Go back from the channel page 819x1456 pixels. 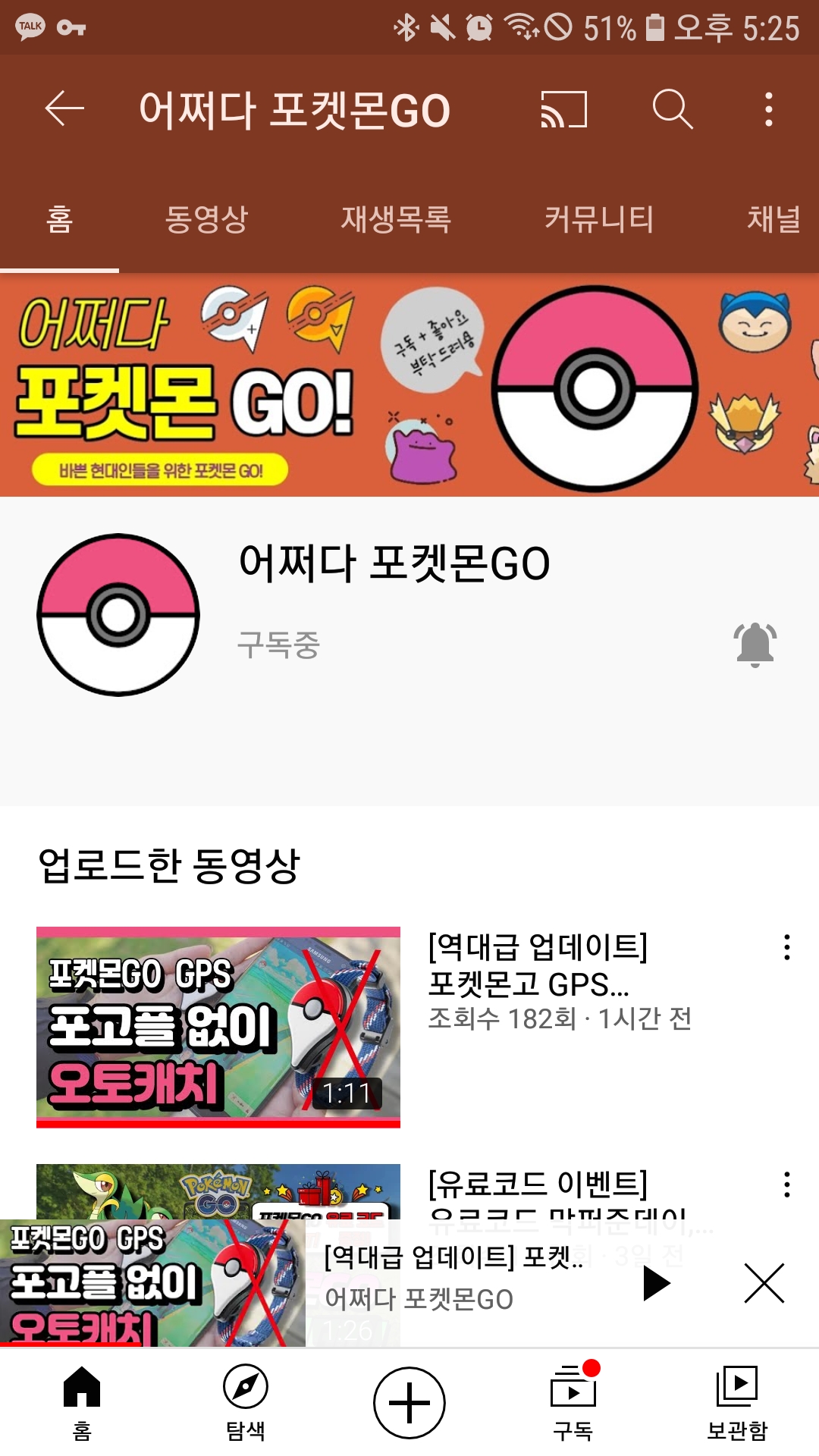64,109
